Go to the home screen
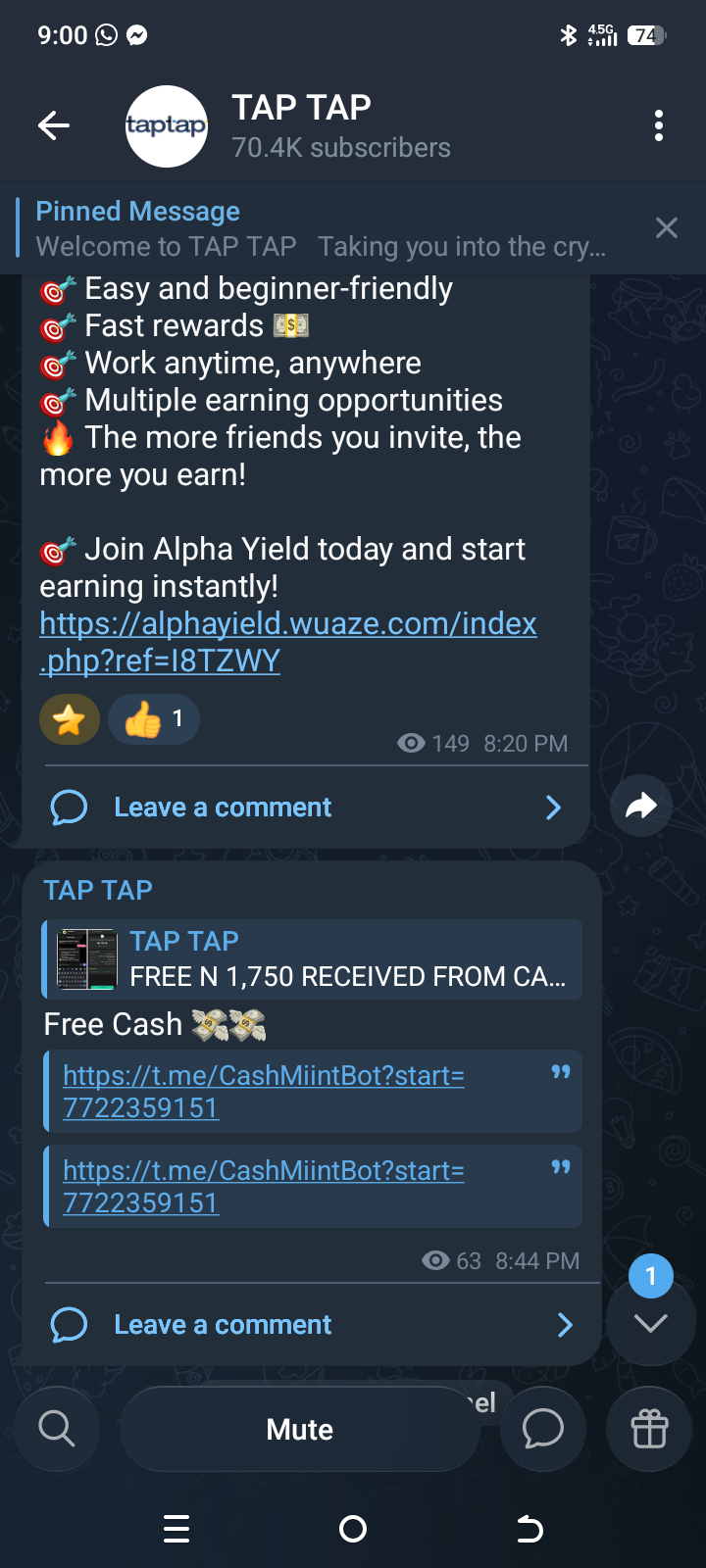The image size is (706, 1568). (x=353, y=1529)
